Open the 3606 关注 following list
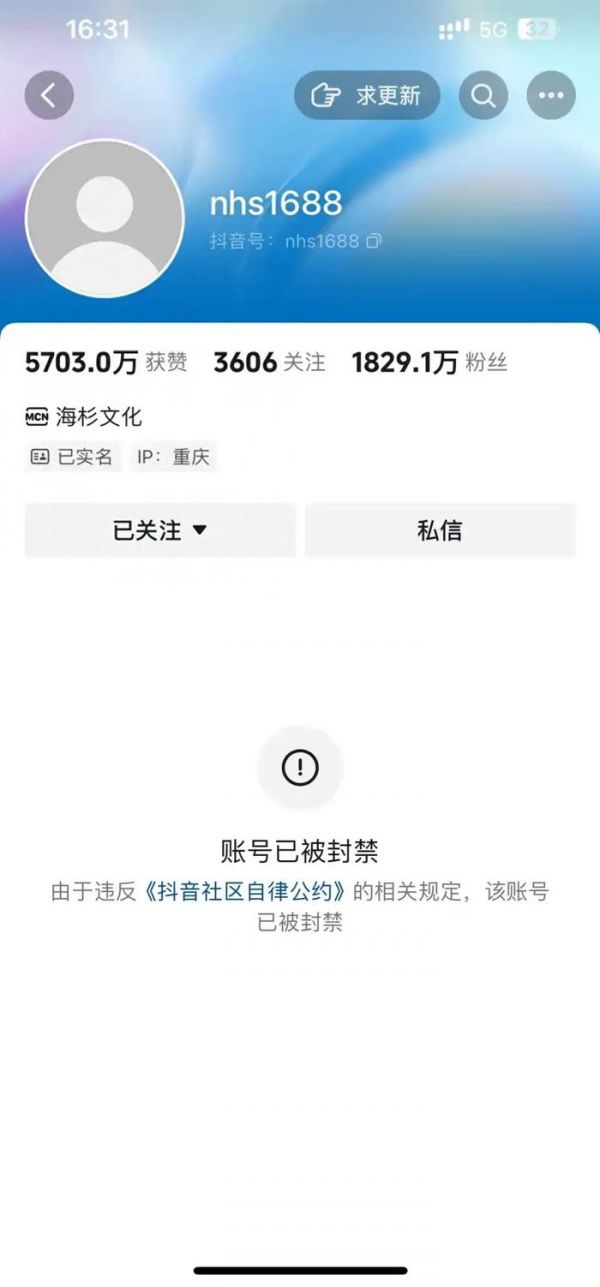Viewport: 600px width, 1287px height. click(269, 363)
